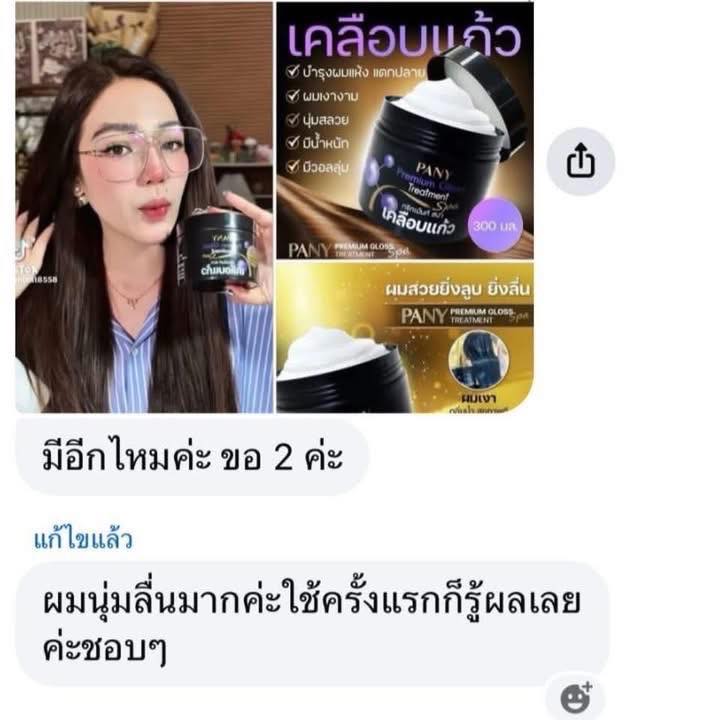Open the PANY Premium Gloss Treatment product image
The width and height of the screenshot is (714, 720).
[405, 207]
